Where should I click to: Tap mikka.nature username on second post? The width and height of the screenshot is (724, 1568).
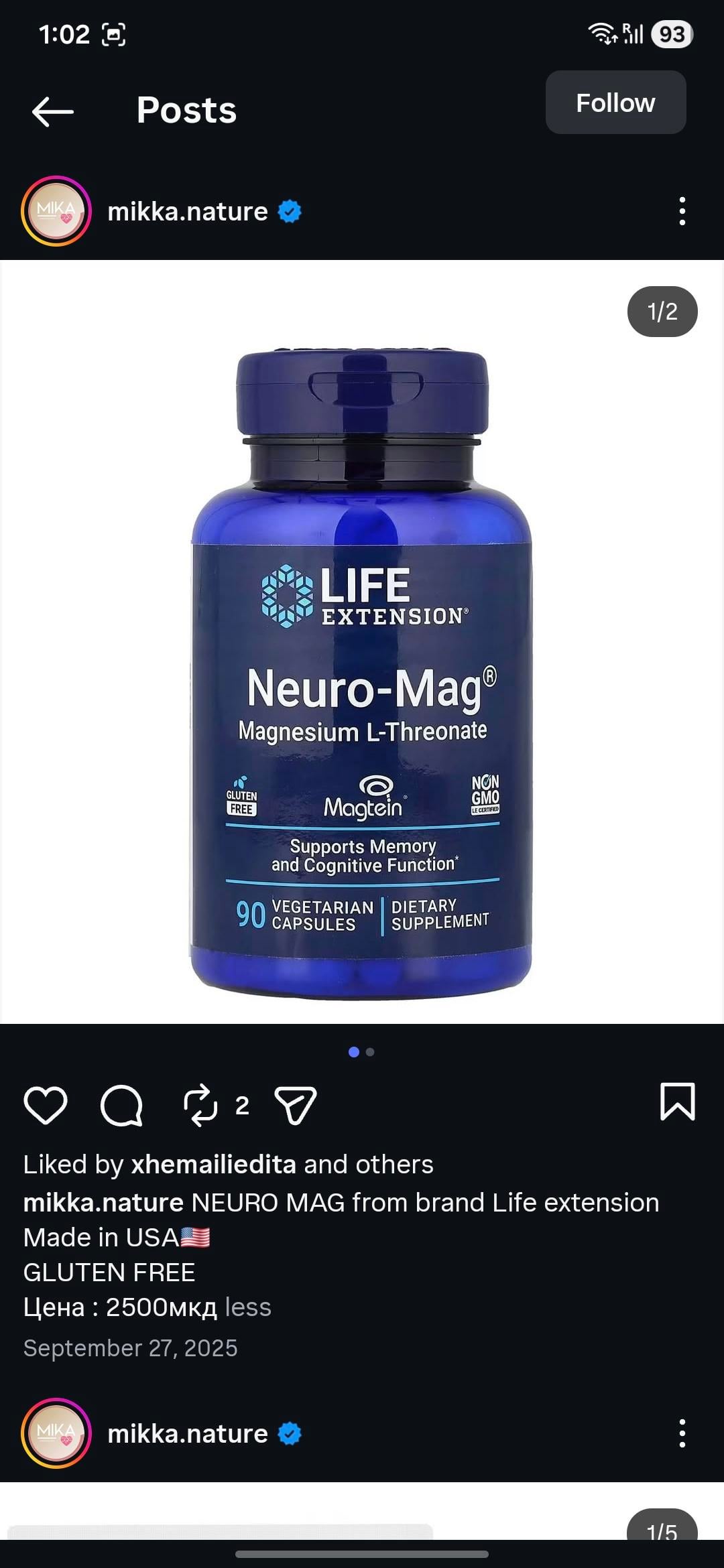pos(188,1433)
